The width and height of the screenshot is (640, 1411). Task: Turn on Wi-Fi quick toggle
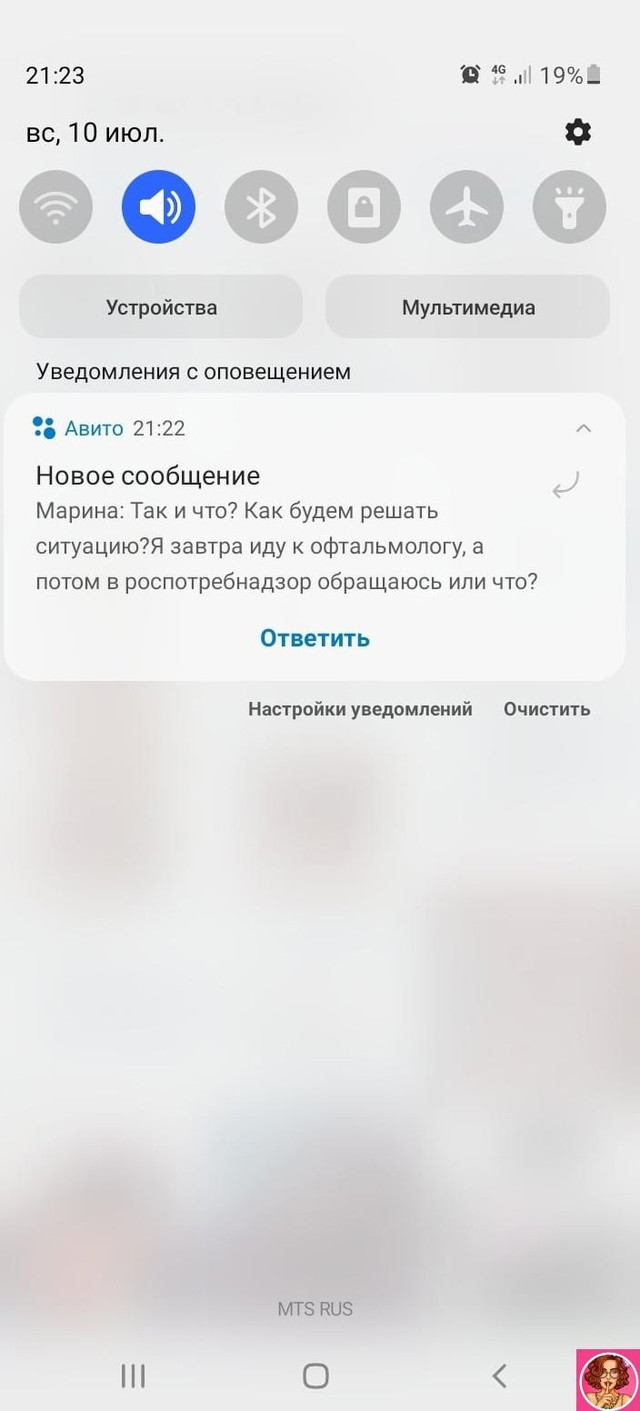click(x=56, y=207)
